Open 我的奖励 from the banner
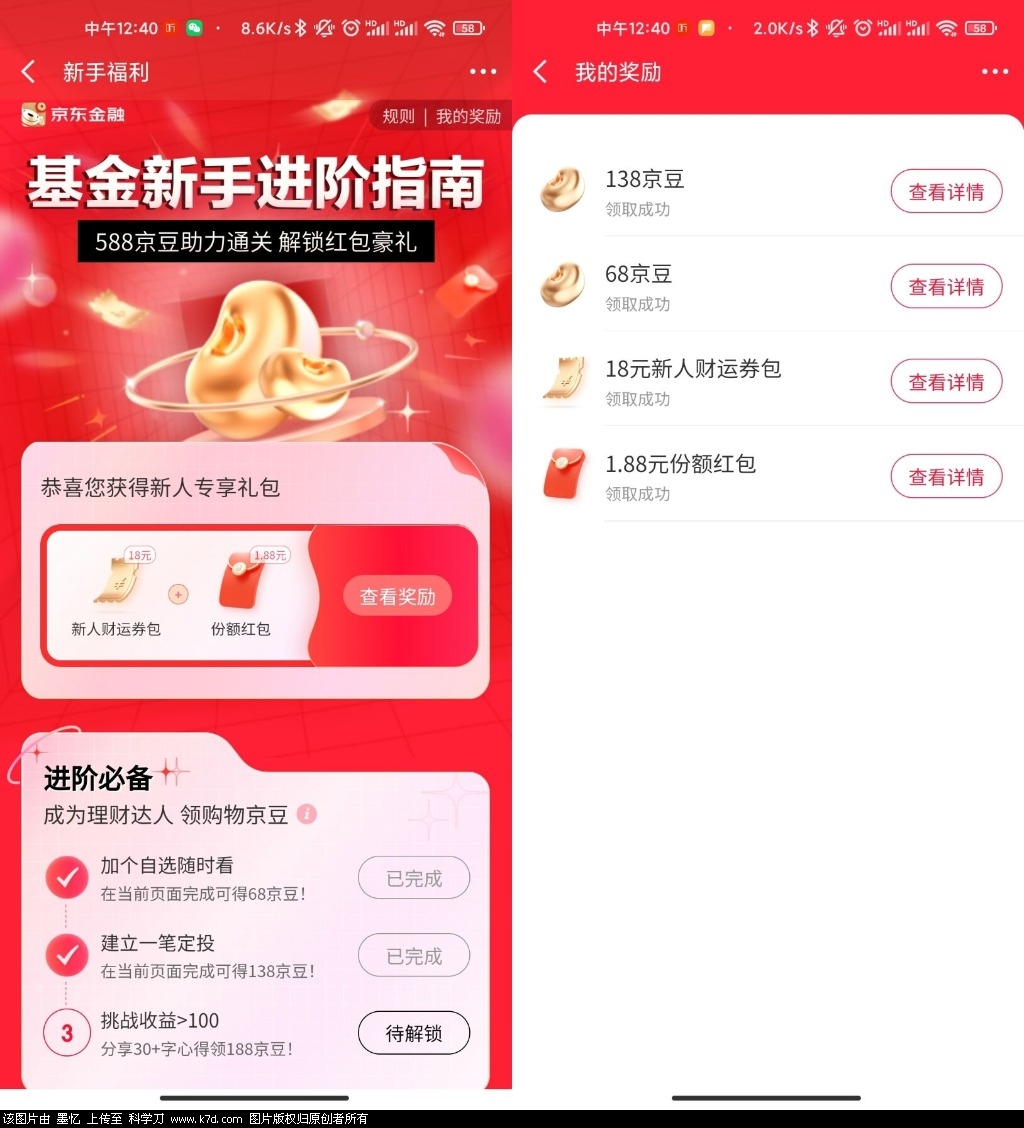The image size is (1024, 1128). pyautogui.click(x=468, y=116)
